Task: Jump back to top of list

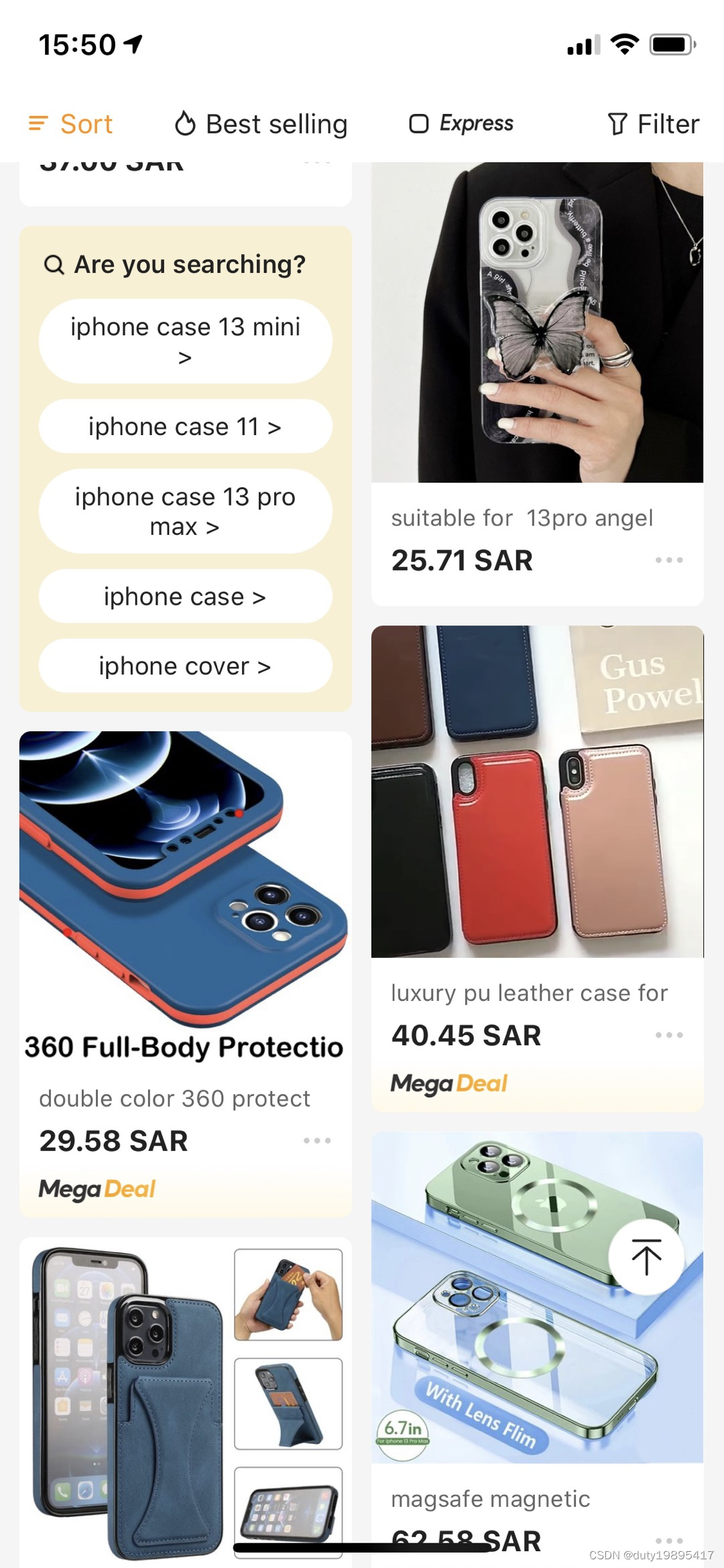Action: [x=646, y=1257]
